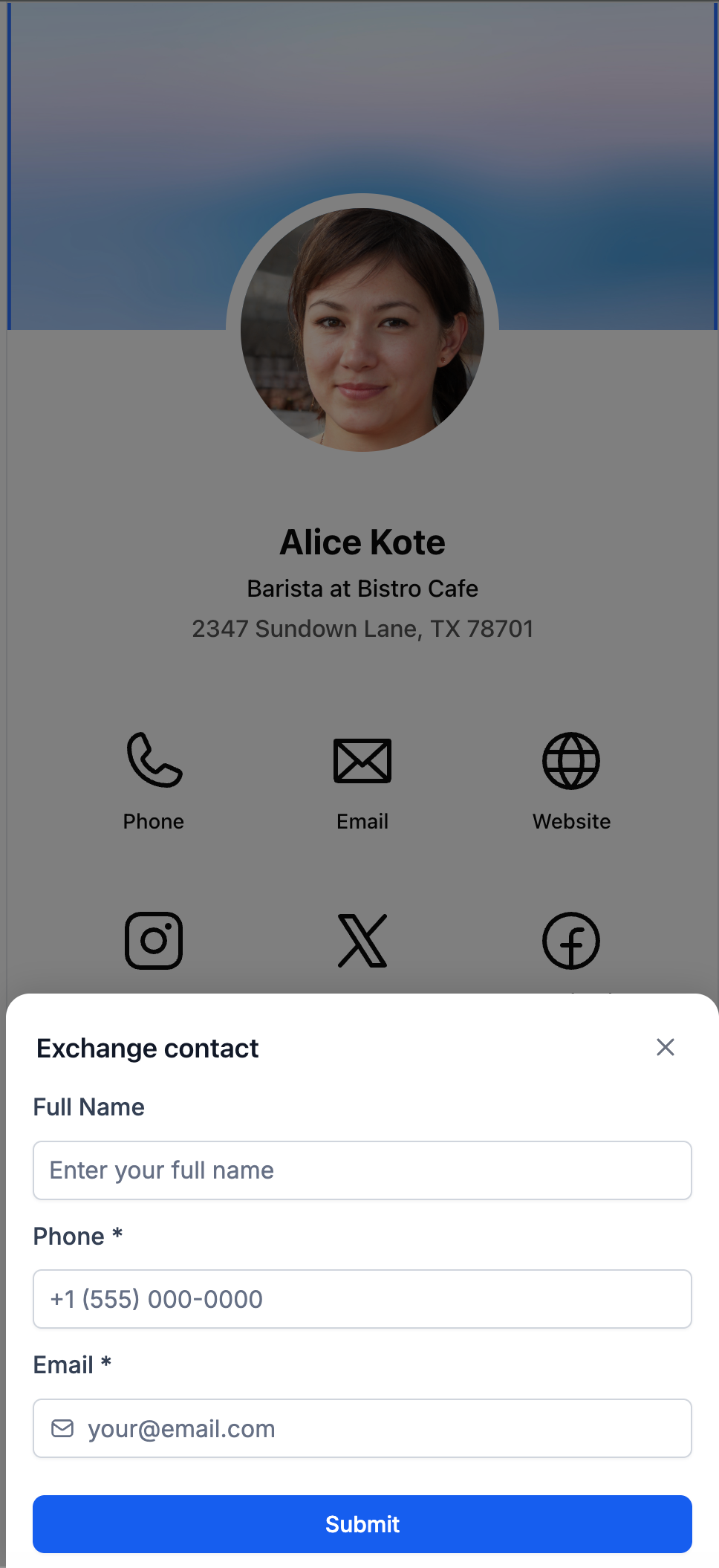The height and width of the screenshot is (1568, 719).
Task: Visit Alice's Website link
Action: (571, 781)
